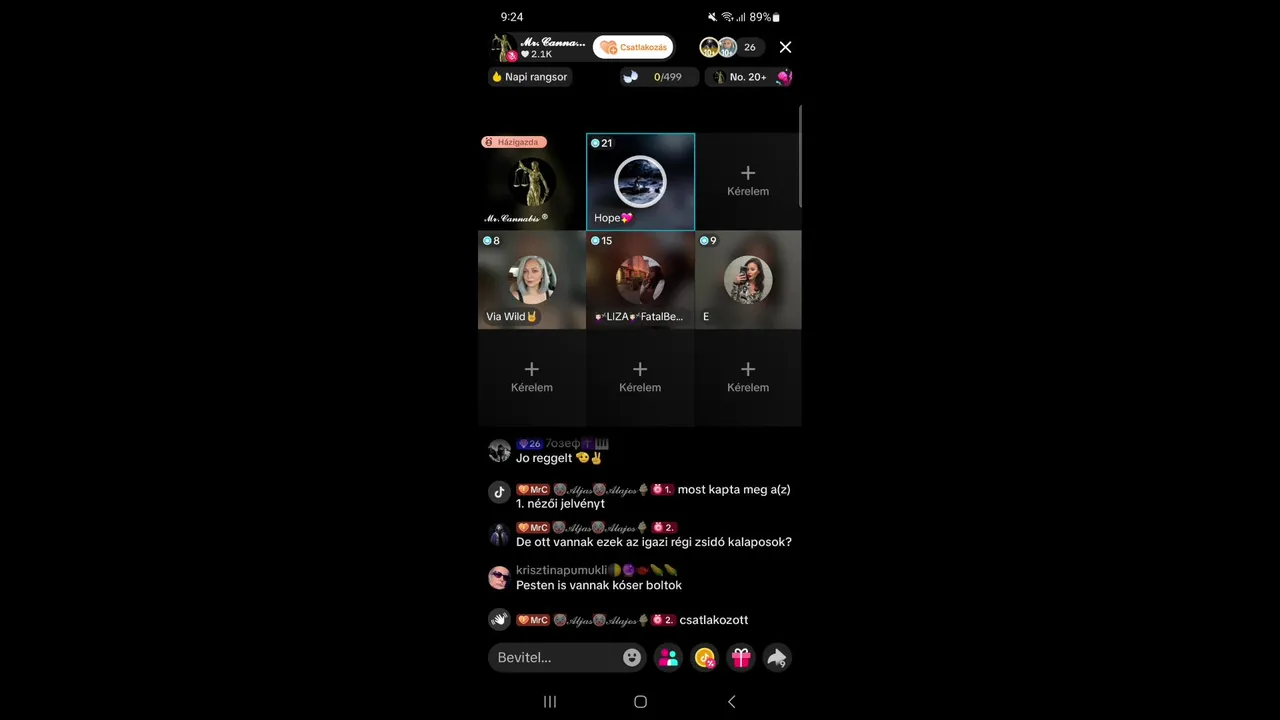Tap the Csatlakozás join button
This screenshot has height=720, width=1280.
coord(633,47)
